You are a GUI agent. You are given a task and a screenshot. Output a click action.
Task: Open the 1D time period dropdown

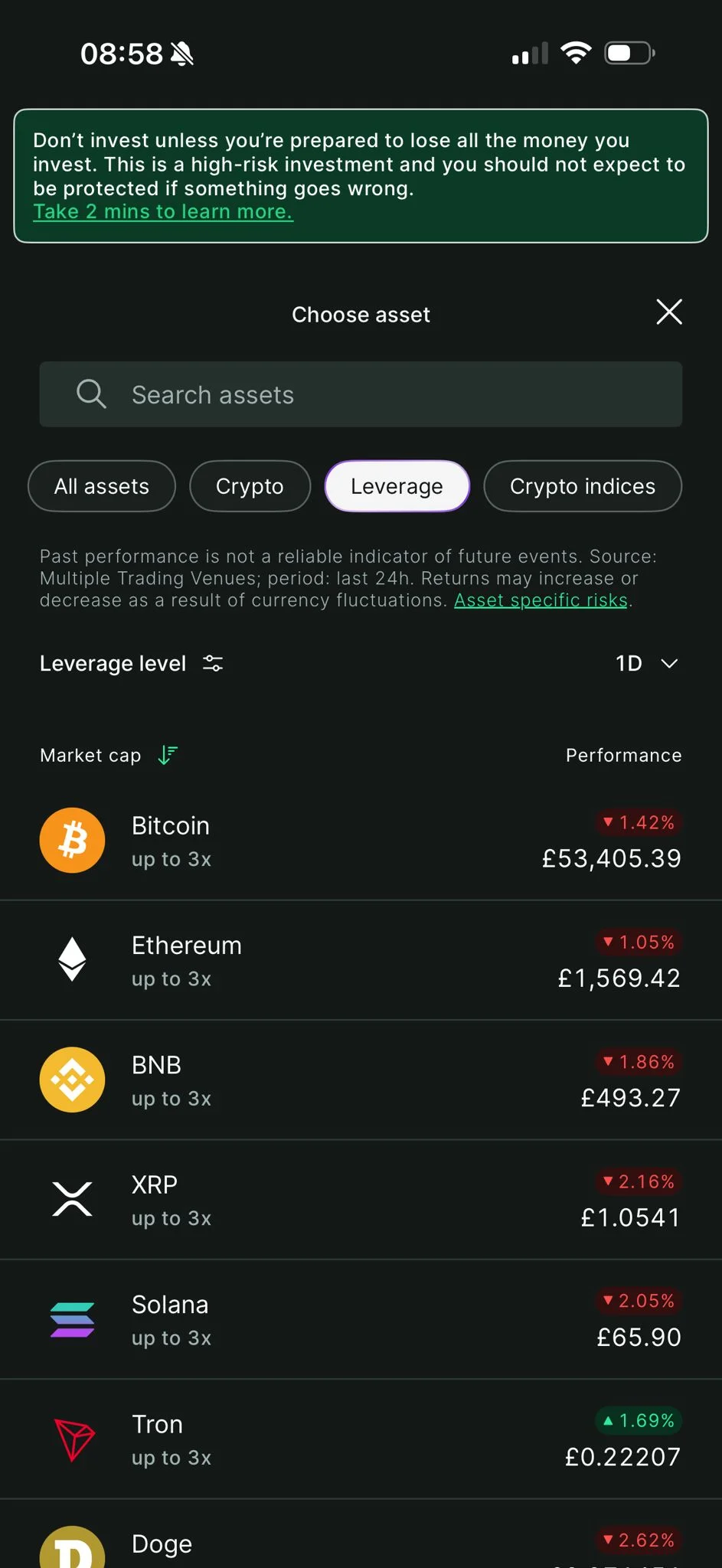pyautogui.click(x=647, y=663)
